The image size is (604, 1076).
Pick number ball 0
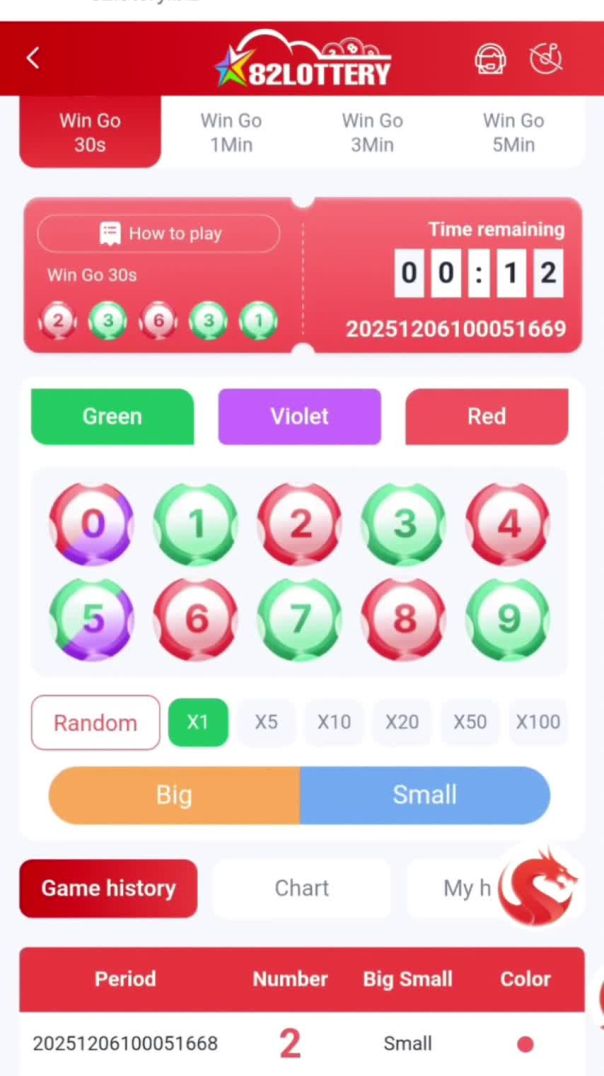[92, 524]
